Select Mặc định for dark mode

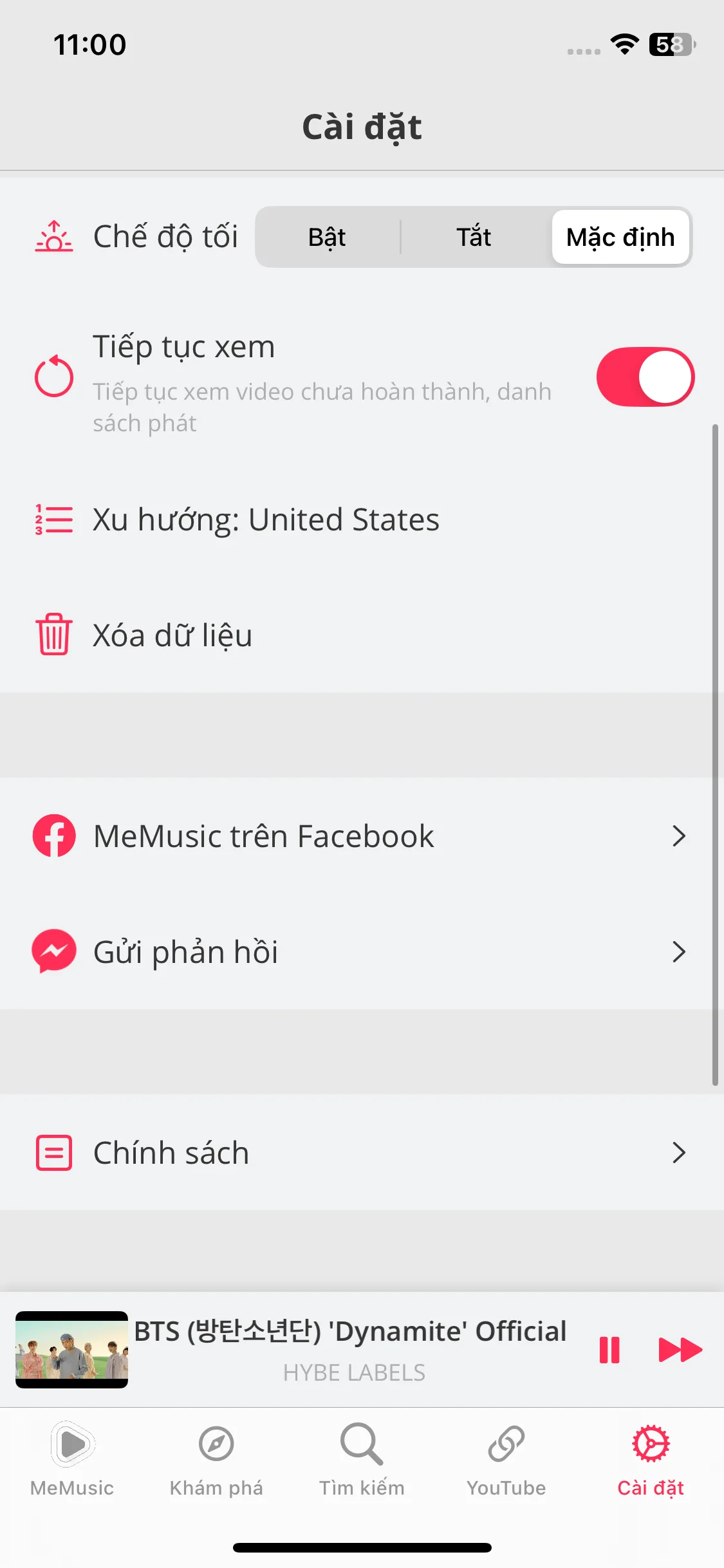(x=620, y=237)
